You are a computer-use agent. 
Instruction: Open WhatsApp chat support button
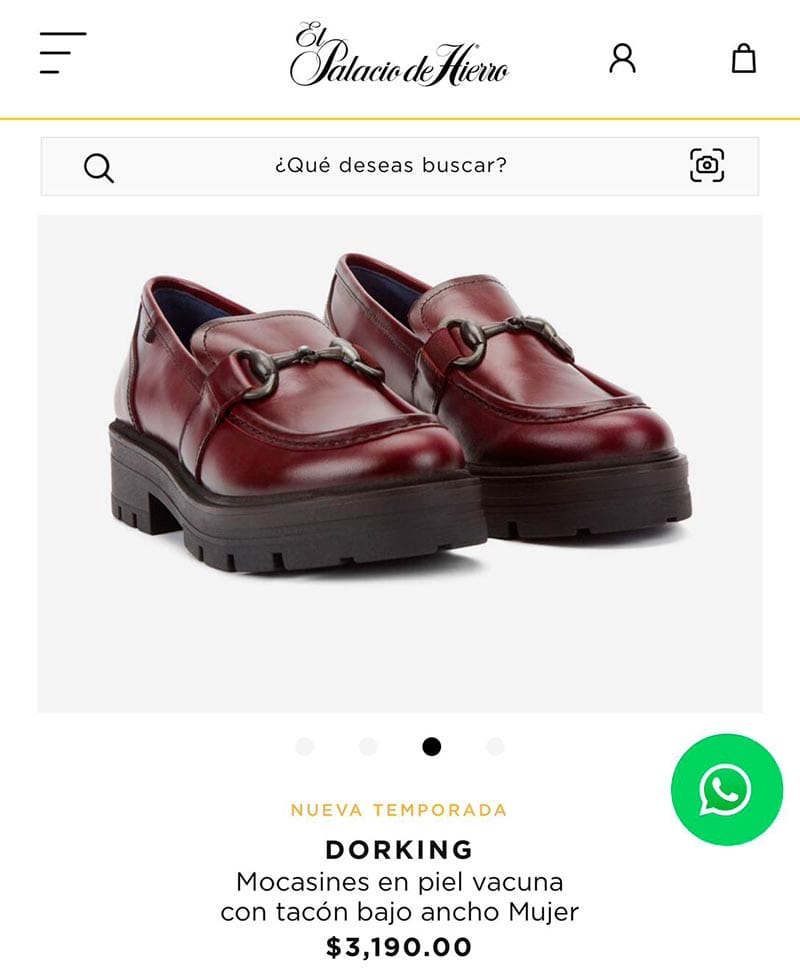tap(727, 790)
